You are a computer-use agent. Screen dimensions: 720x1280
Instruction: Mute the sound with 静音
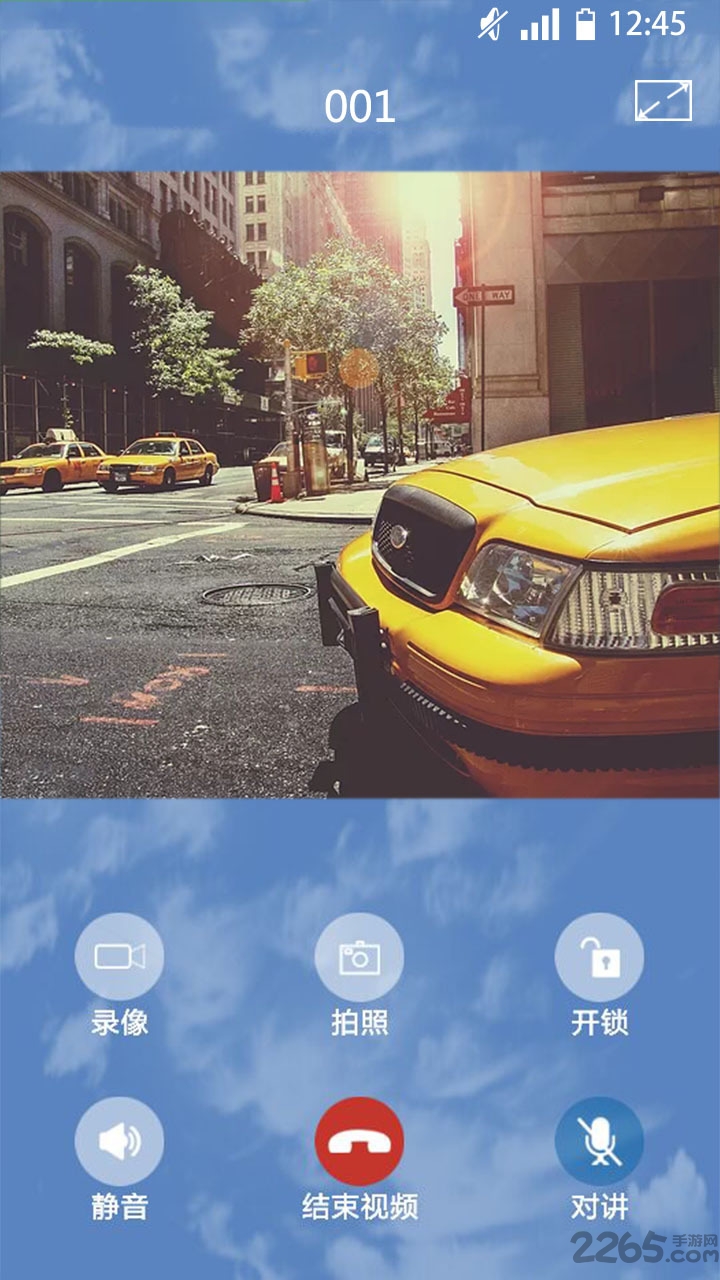pyautogui.click(x=119, y=1141)
